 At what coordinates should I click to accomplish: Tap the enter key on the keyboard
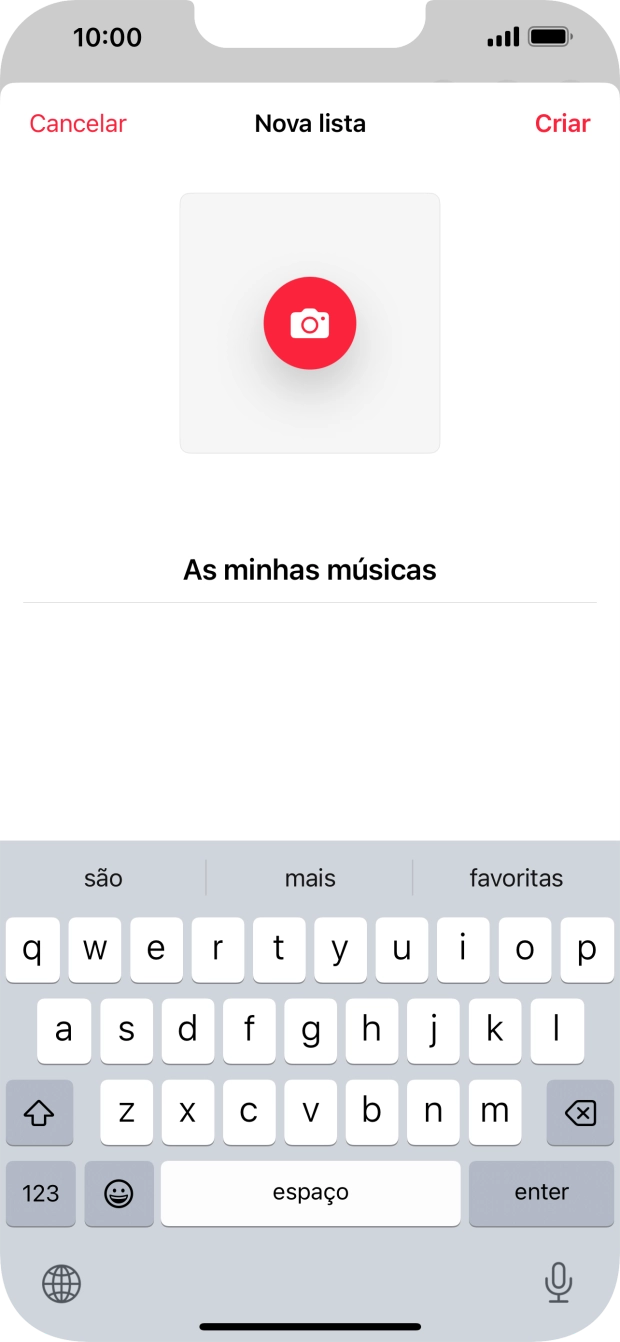(x=541, y=1193)
